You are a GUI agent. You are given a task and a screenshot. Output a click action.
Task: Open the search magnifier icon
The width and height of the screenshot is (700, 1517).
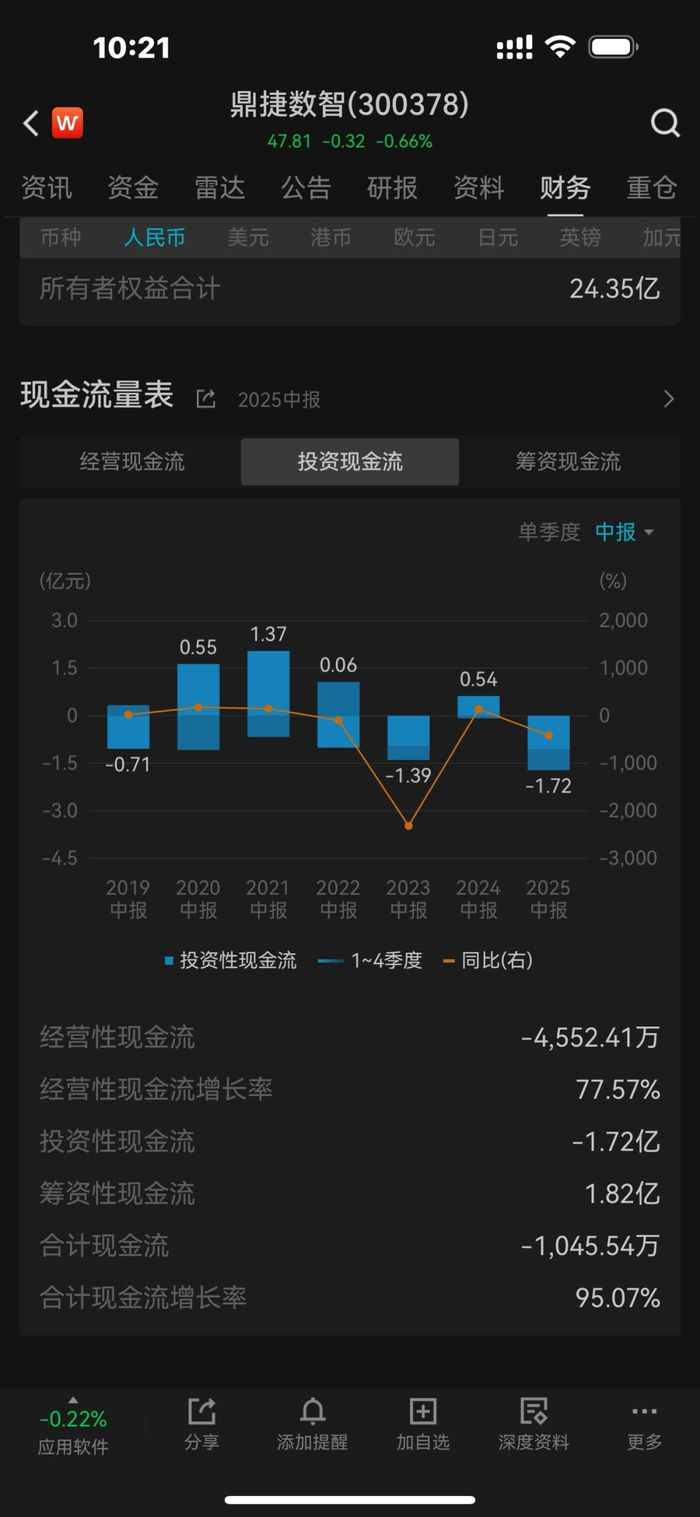click(665, 123)
